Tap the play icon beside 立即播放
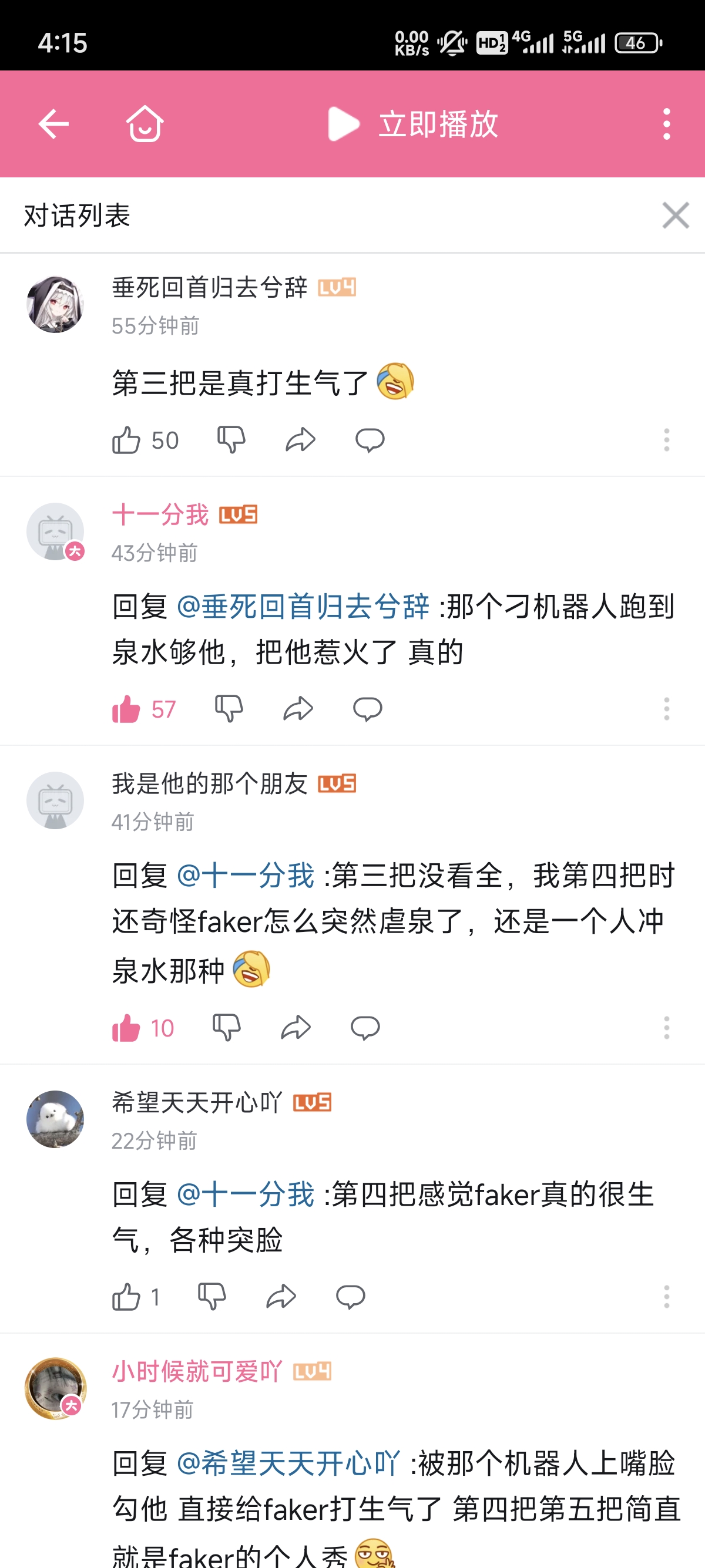The height and width of the screenshot is (1568, 705). [x=343, y=123]
